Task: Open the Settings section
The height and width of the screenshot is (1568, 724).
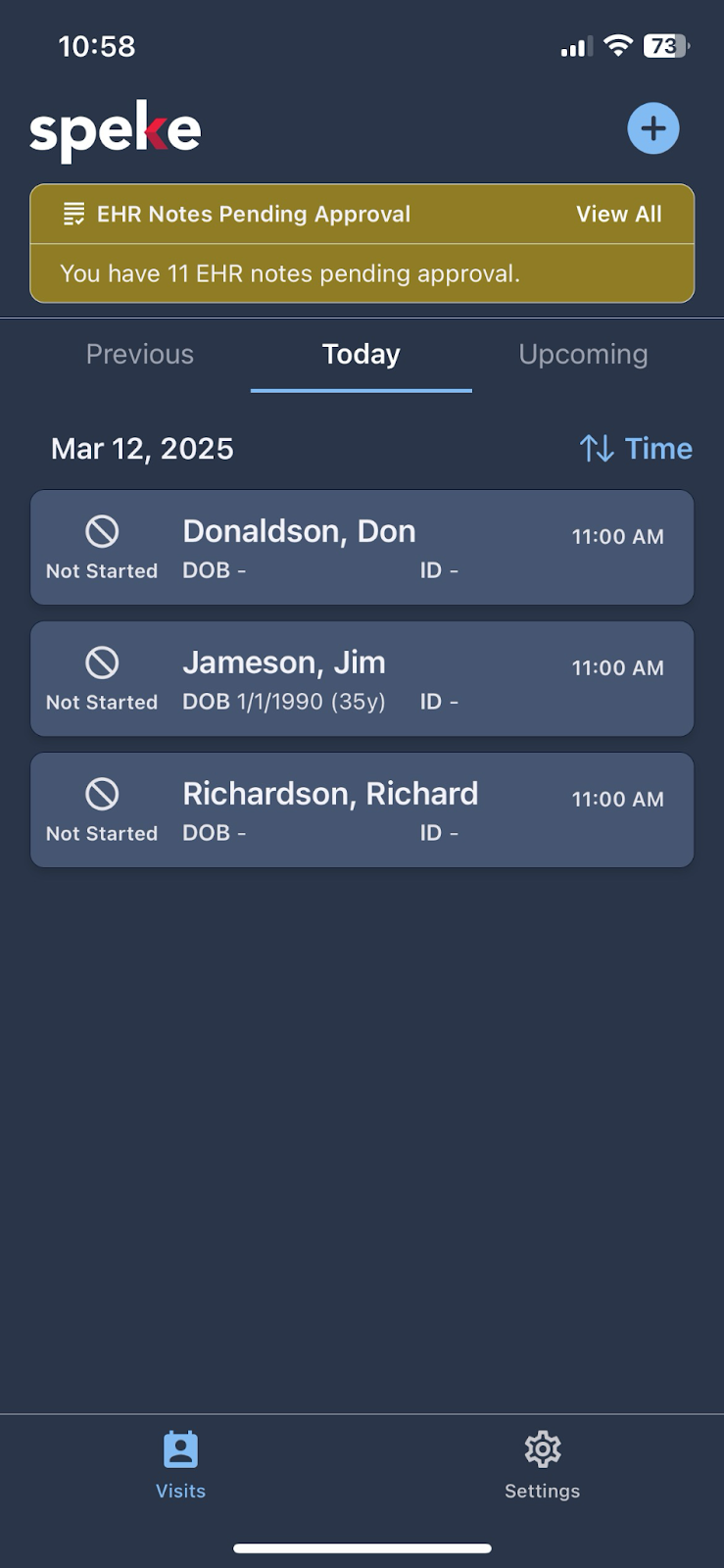Action: tap(542, 1466)
